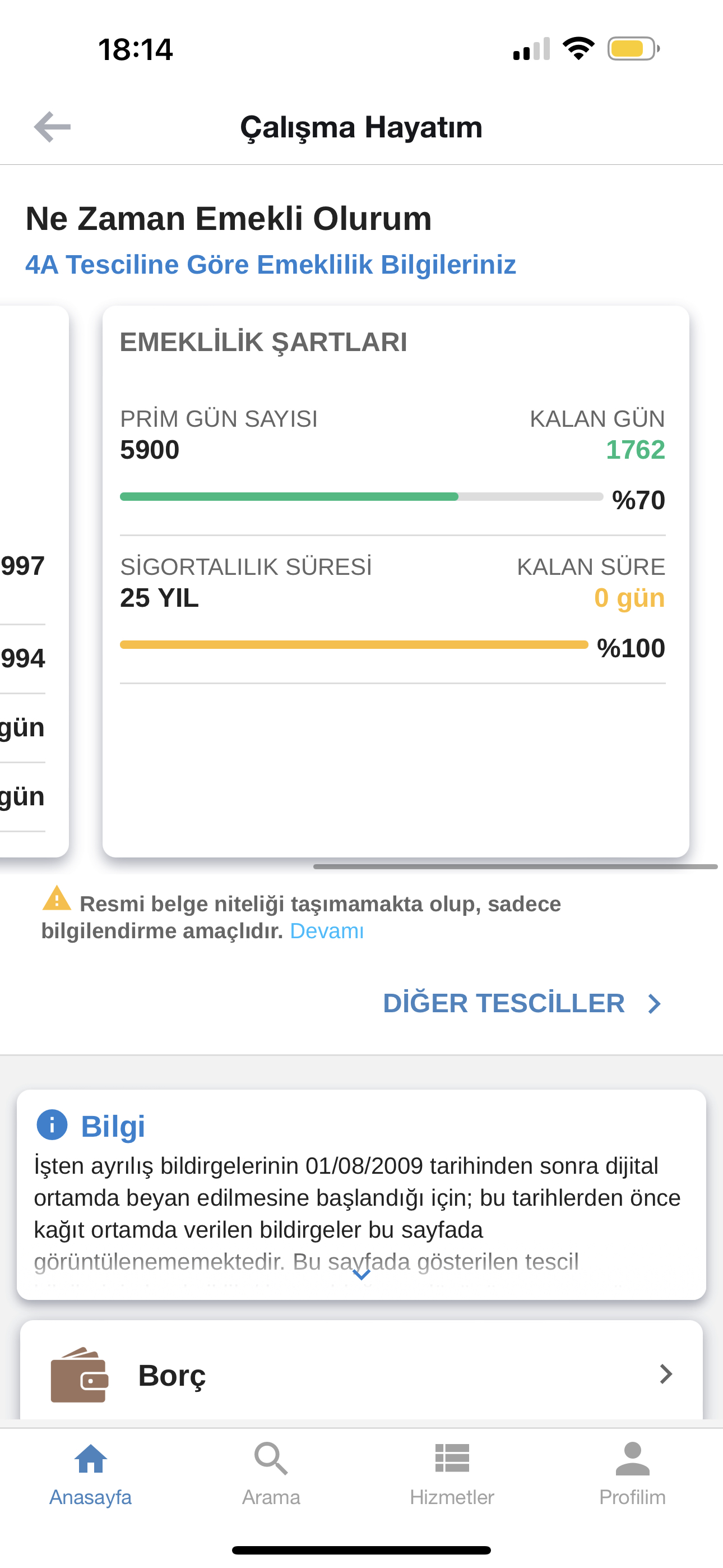The width and height of the screenshot is (723, 1568).
Task: Expand the Bilgi info card
Action: 361,1274
